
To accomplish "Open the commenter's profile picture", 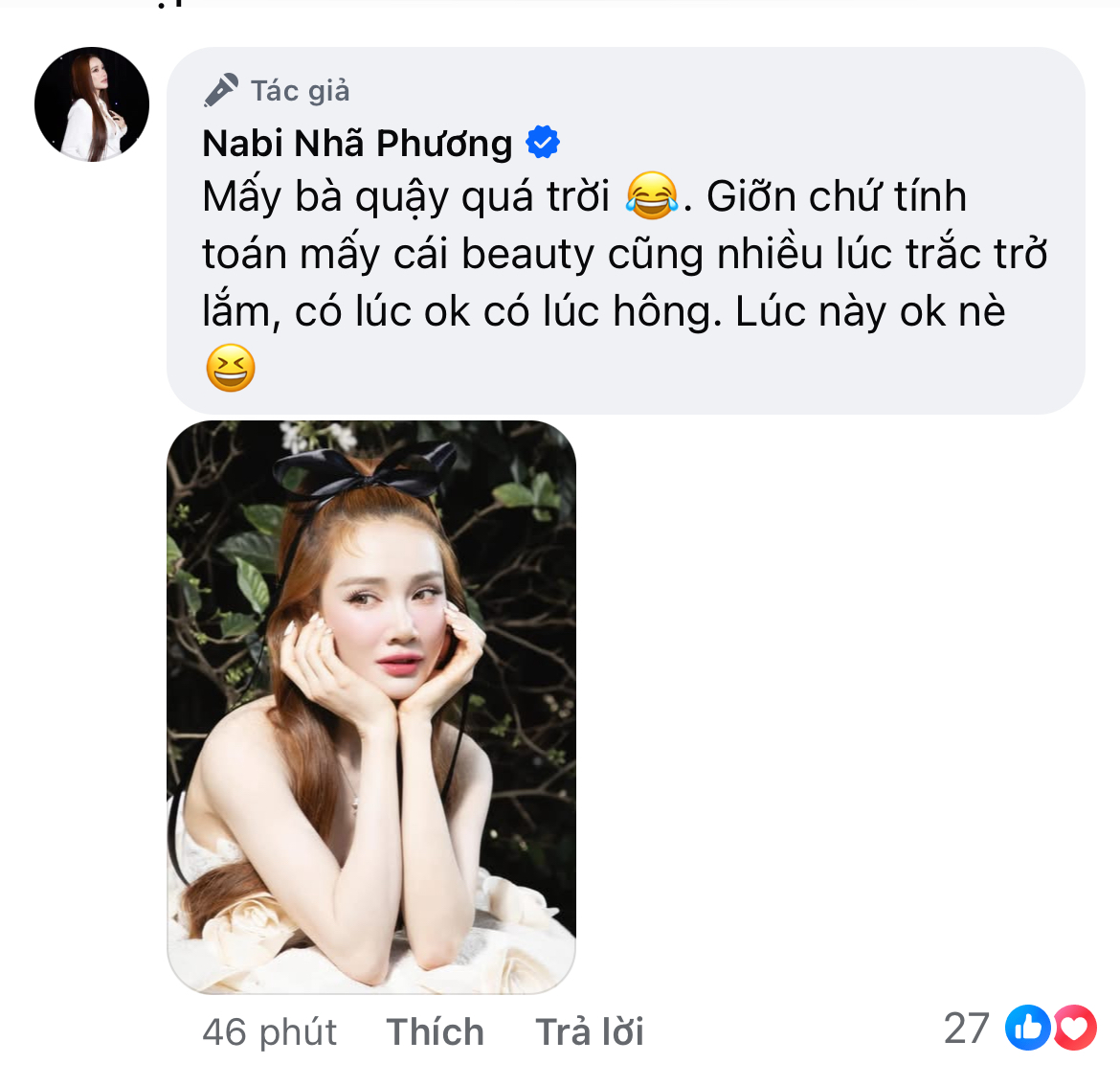I will tap(92, 104).
